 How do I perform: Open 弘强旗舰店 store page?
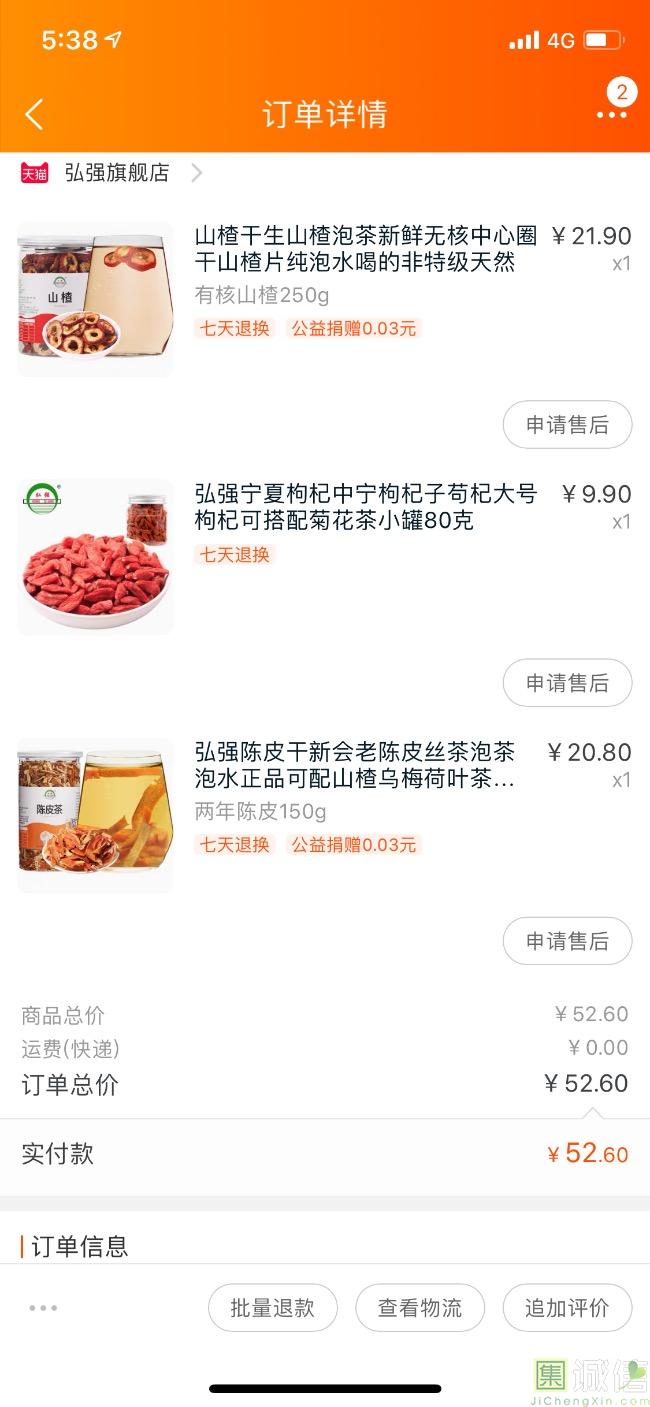pyautogui.click(x=117, y=173)
